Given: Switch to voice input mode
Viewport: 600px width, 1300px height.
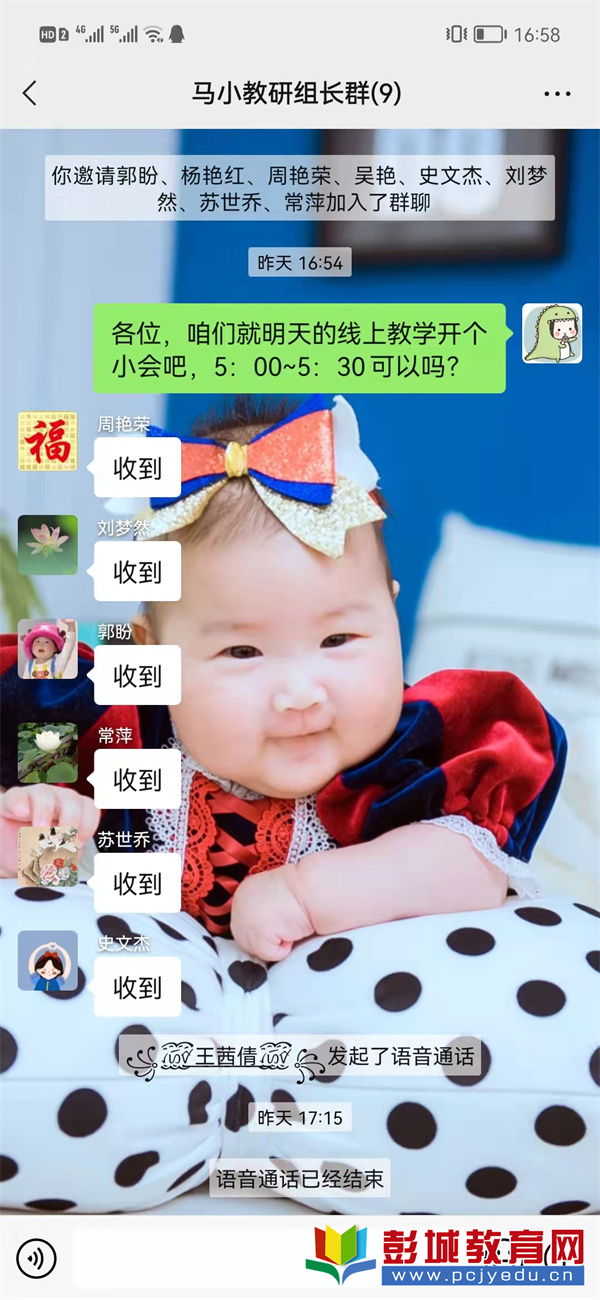Looking at the screenshot, I should click(x=37, y=1257).
